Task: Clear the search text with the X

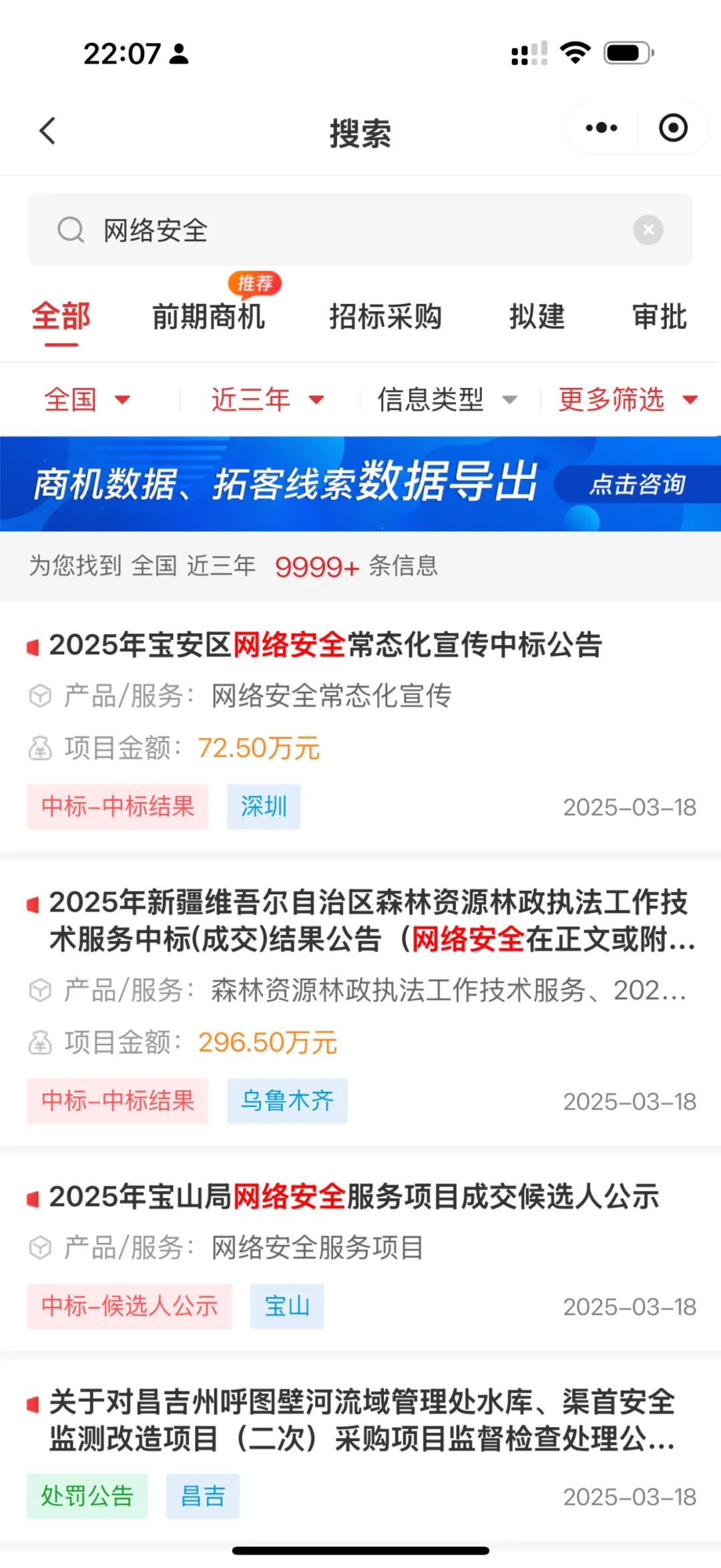Action: [x=648, y=230]
